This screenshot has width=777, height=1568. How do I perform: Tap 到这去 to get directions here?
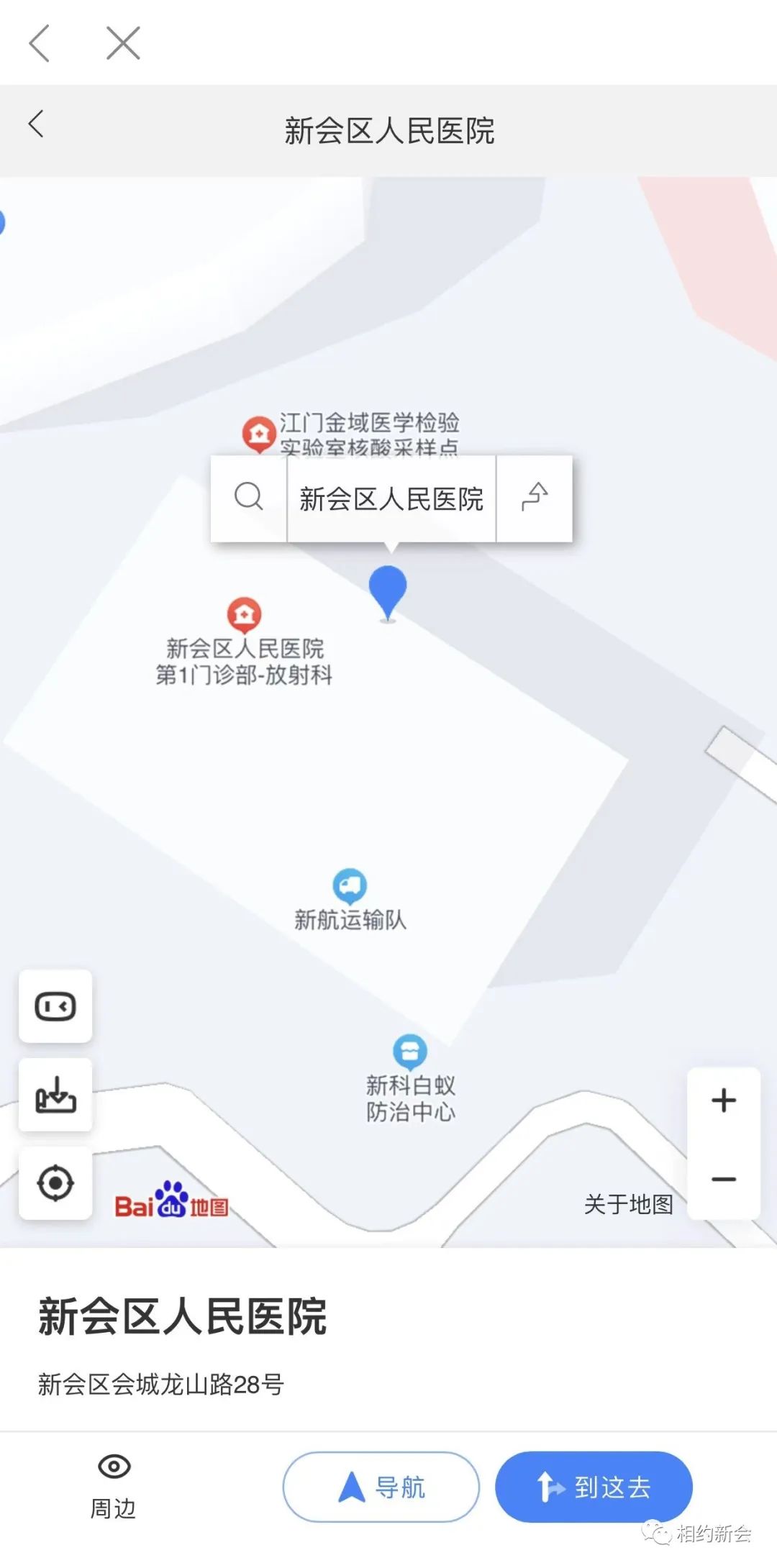click(594, 1487)
